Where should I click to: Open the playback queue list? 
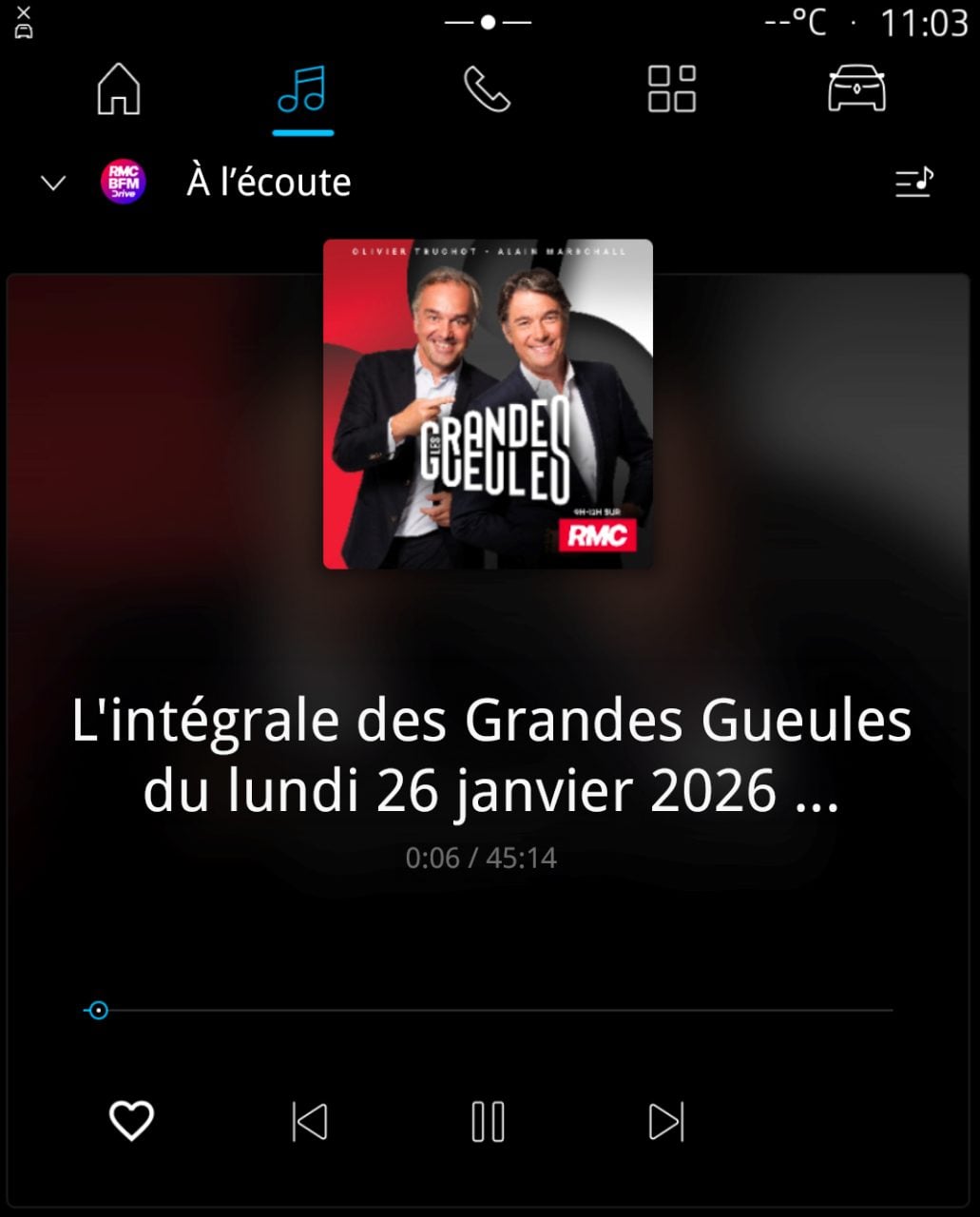click(913, 183)
